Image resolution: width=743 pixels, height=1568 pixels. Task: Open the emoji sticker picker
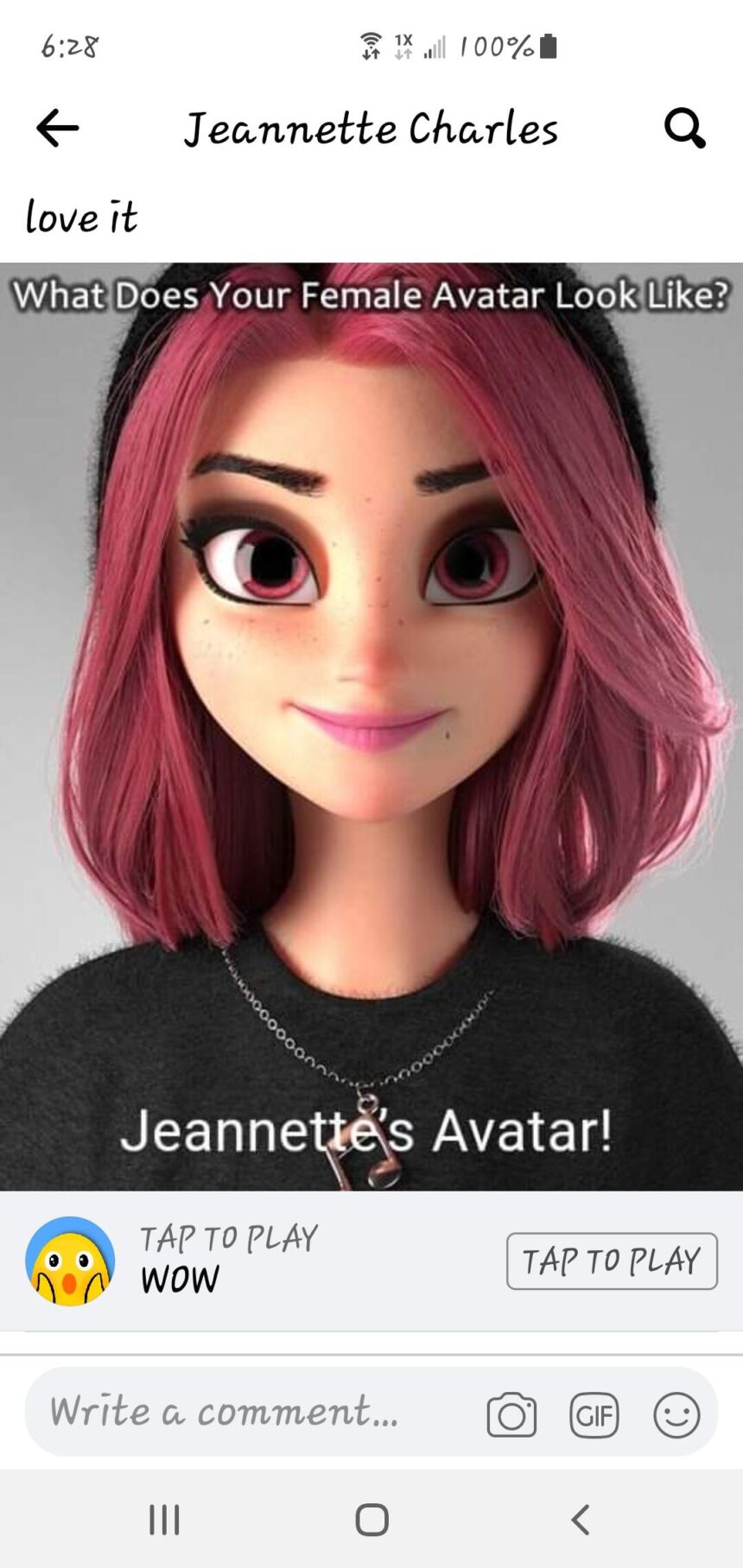pyautogui.click(x=676, y=1414)
